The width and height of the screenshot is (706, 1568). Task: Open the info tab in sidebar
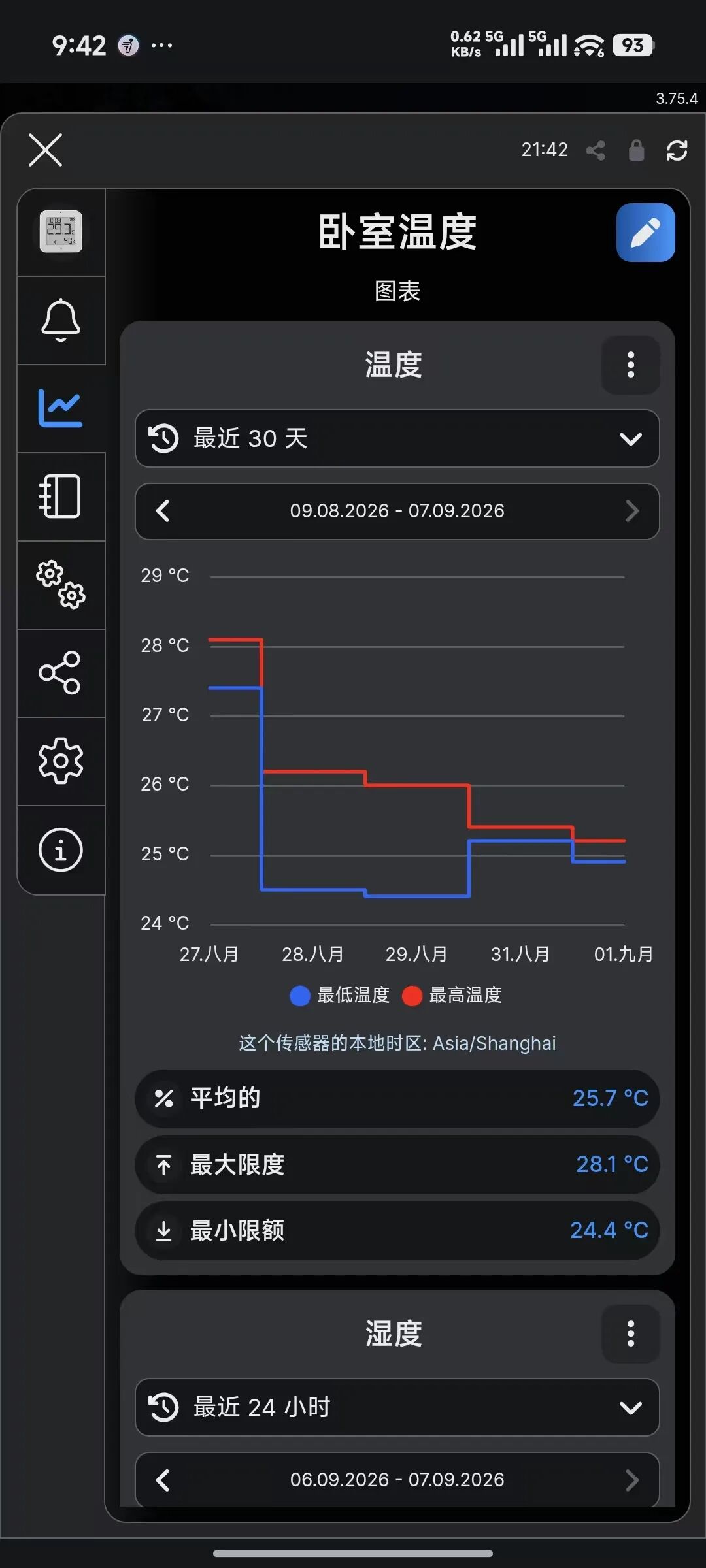point(61,850)
